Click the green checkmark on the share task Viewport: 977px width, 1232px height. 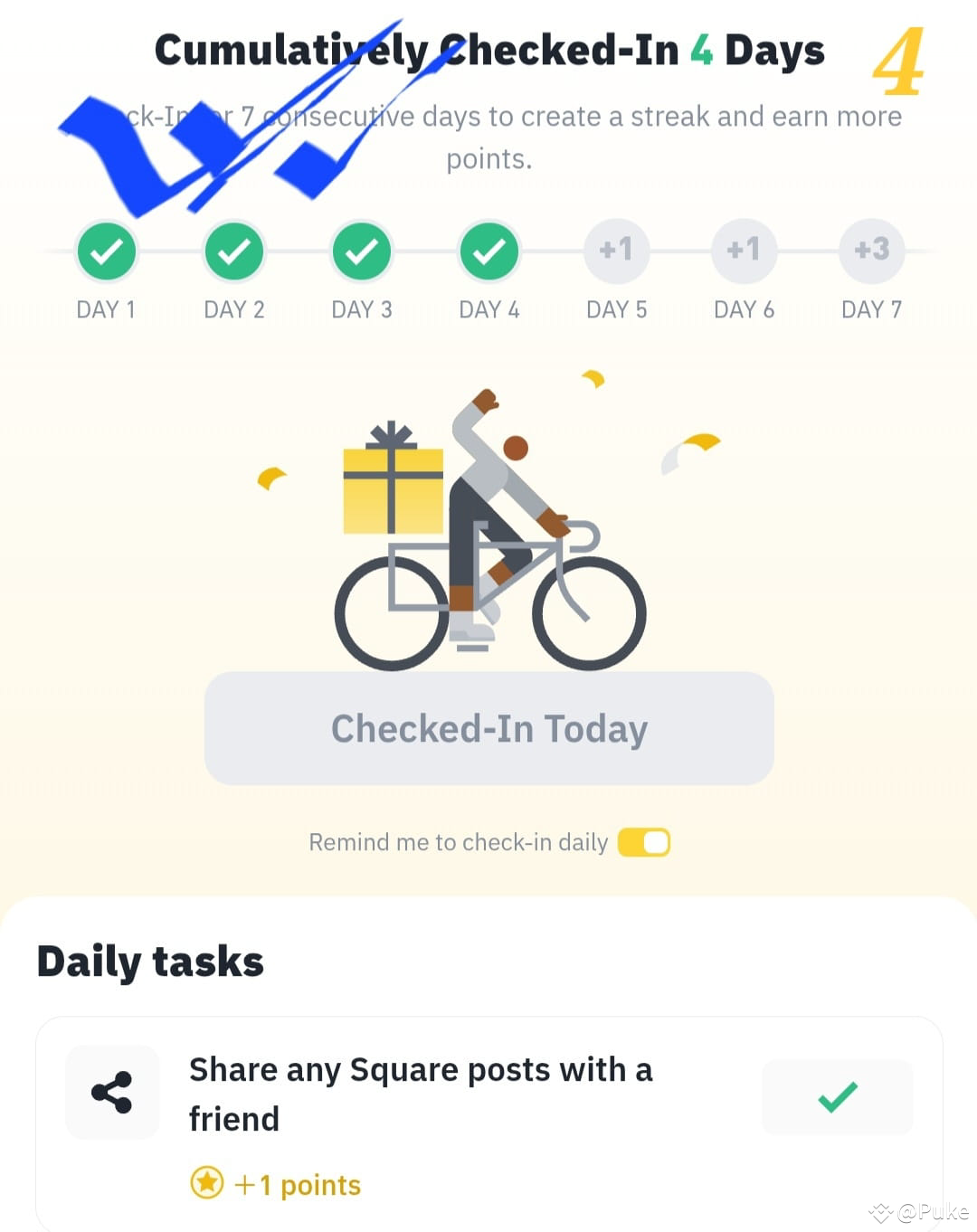(x=836, y=1096)
